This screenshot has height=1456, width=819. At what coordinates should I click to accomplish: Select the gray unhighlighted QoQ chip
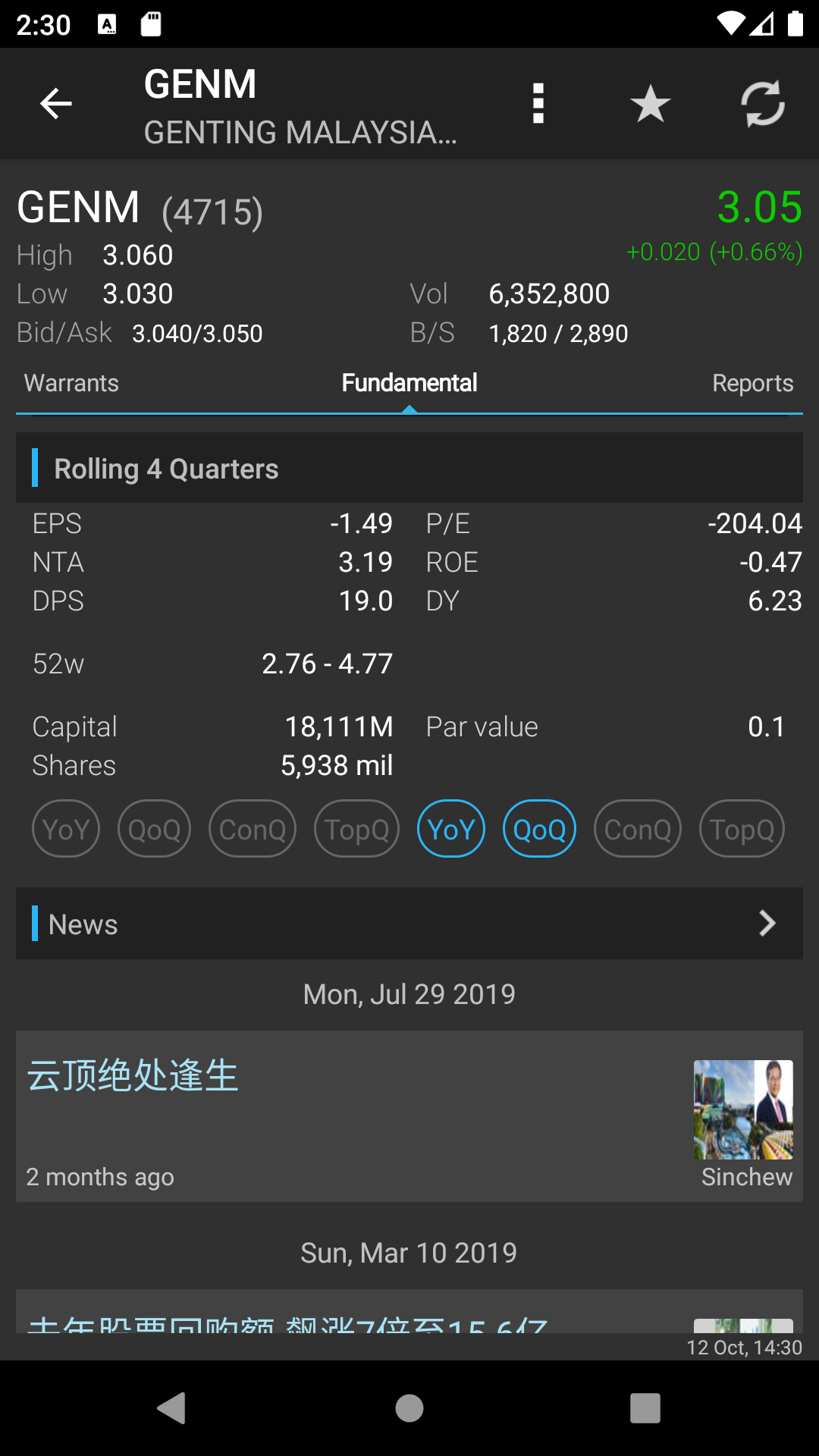click(x=154, y=829)
